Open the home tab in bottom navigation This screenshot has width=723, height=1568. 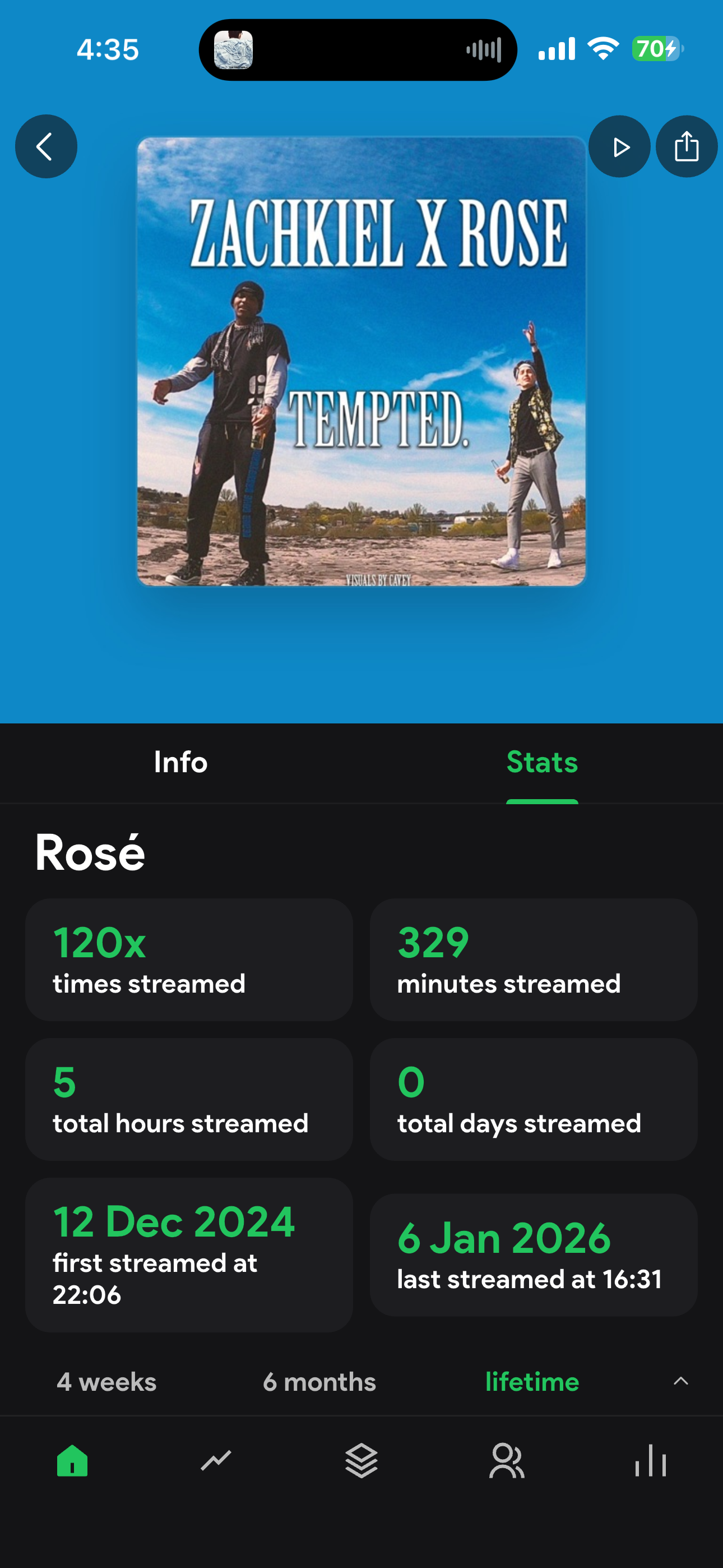pos(72,1460)
